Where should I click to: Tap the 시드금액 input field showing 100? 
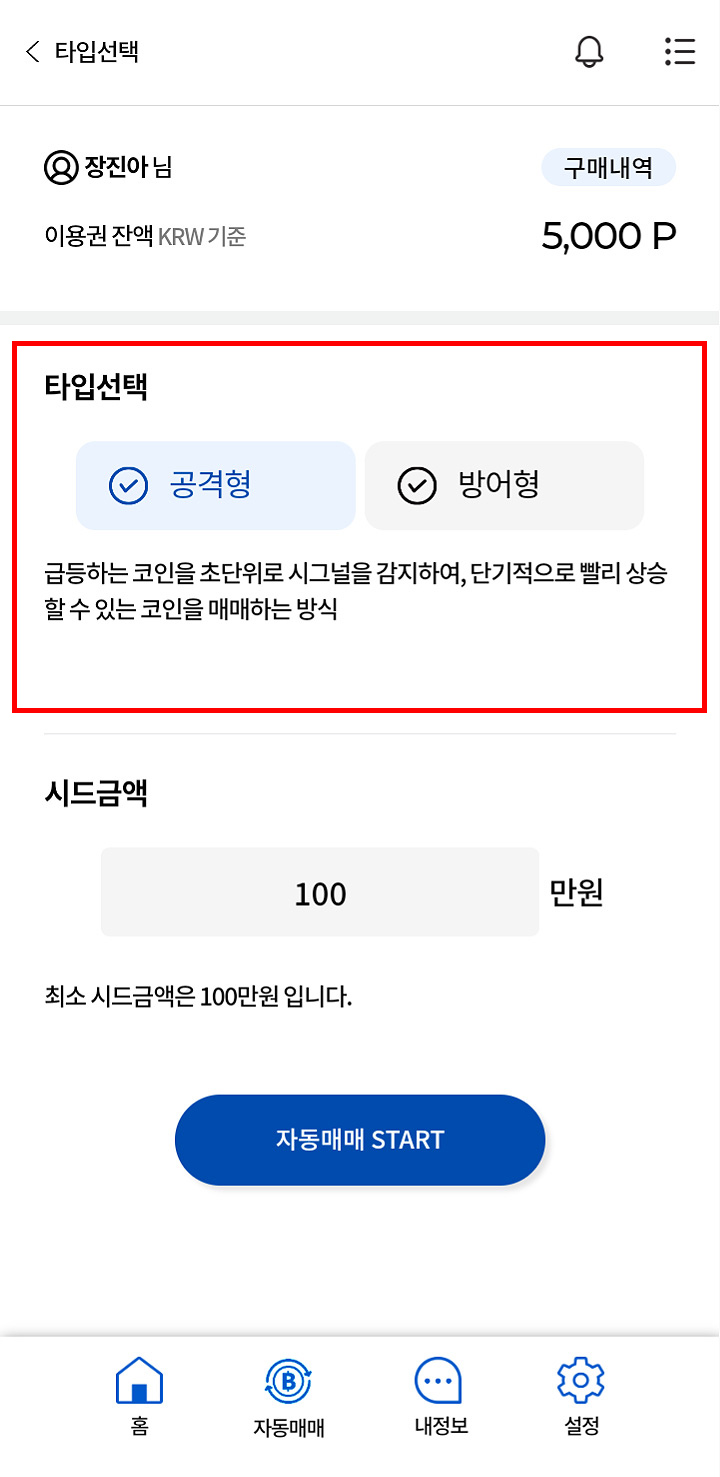click(320, 892)
